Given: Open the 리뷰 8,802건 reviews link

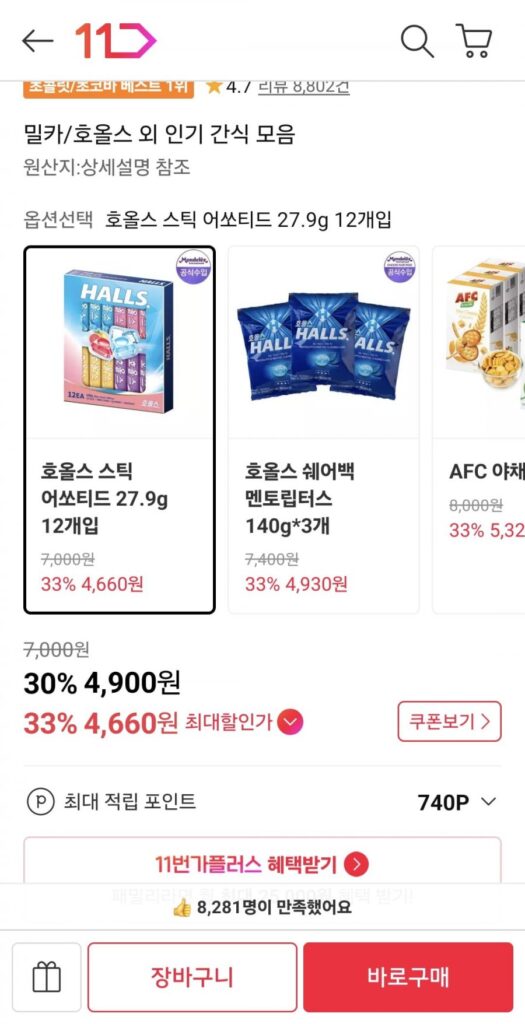Looking at the screenshot, I should coord(304,86).
